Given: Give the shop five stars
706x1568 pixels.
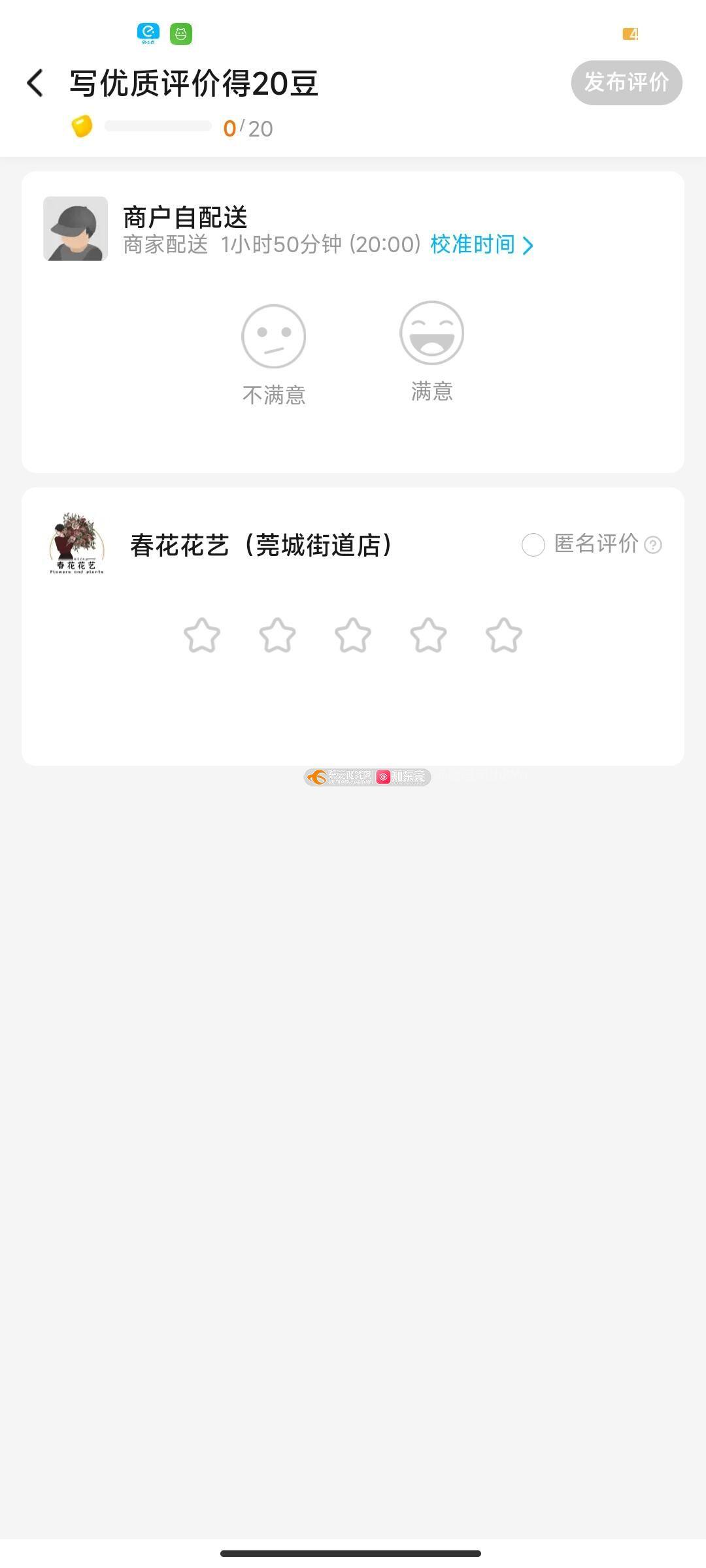Looking at the screenshot, I should point(504,635).
